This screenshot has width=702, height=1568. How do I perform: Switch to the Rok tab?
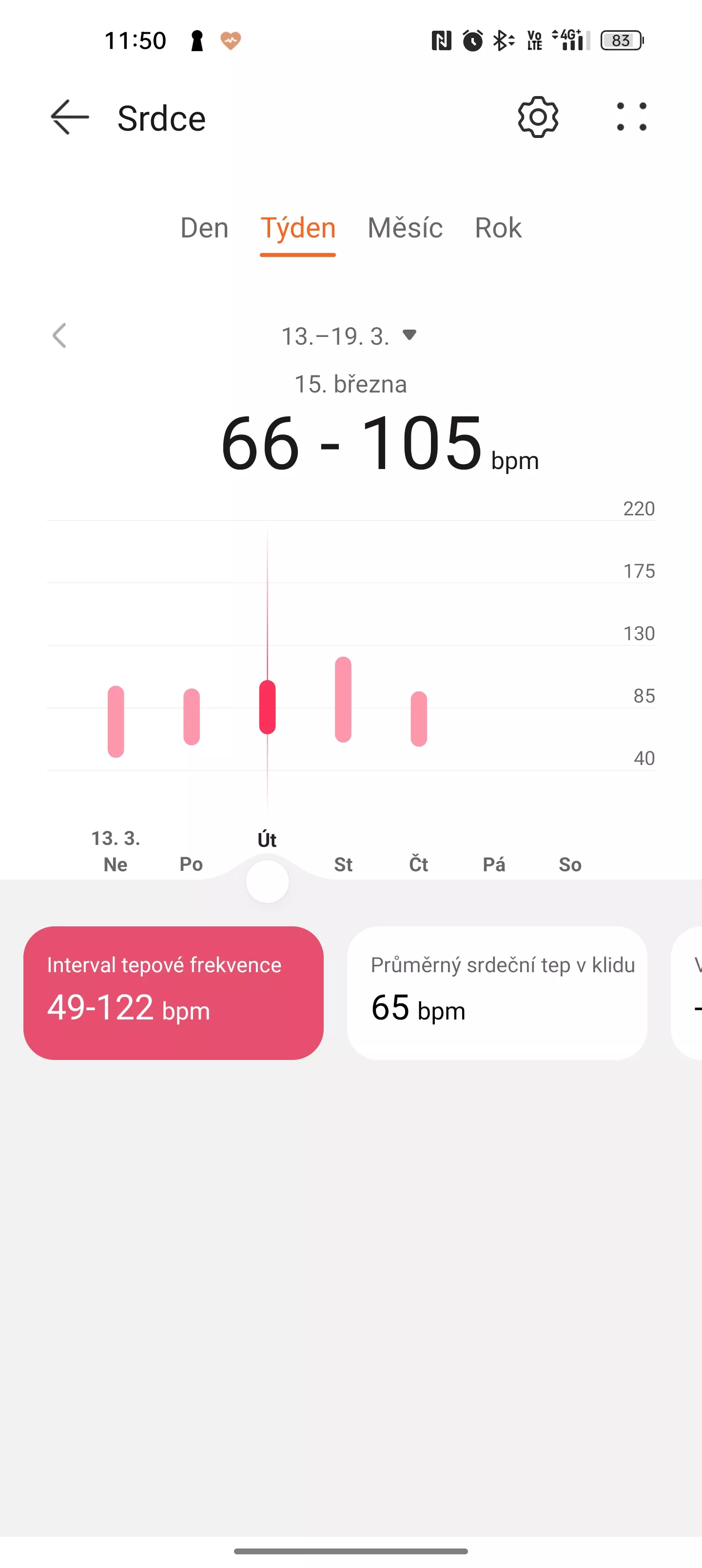[x=498, y=228]
